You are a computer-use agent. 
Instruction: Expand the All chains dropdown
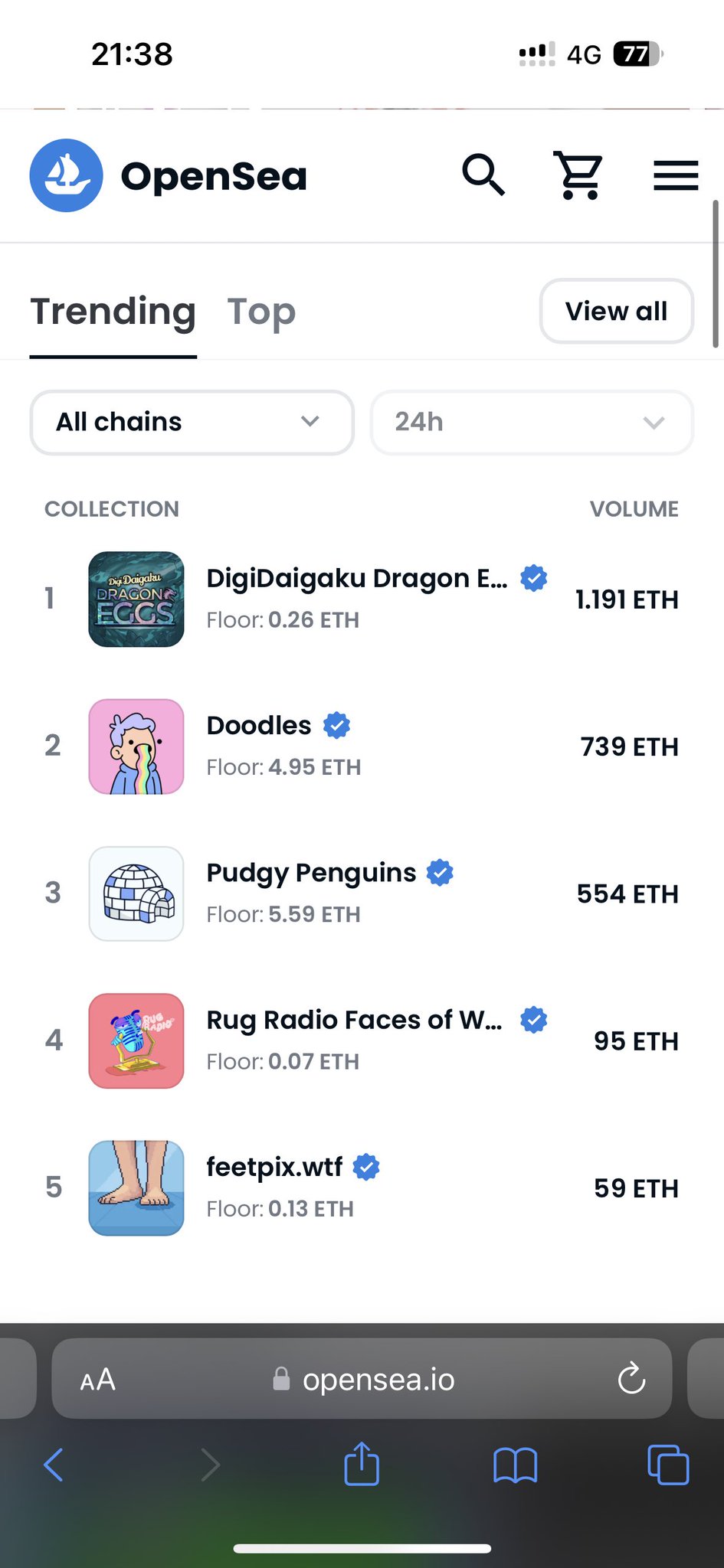point(192,422)
